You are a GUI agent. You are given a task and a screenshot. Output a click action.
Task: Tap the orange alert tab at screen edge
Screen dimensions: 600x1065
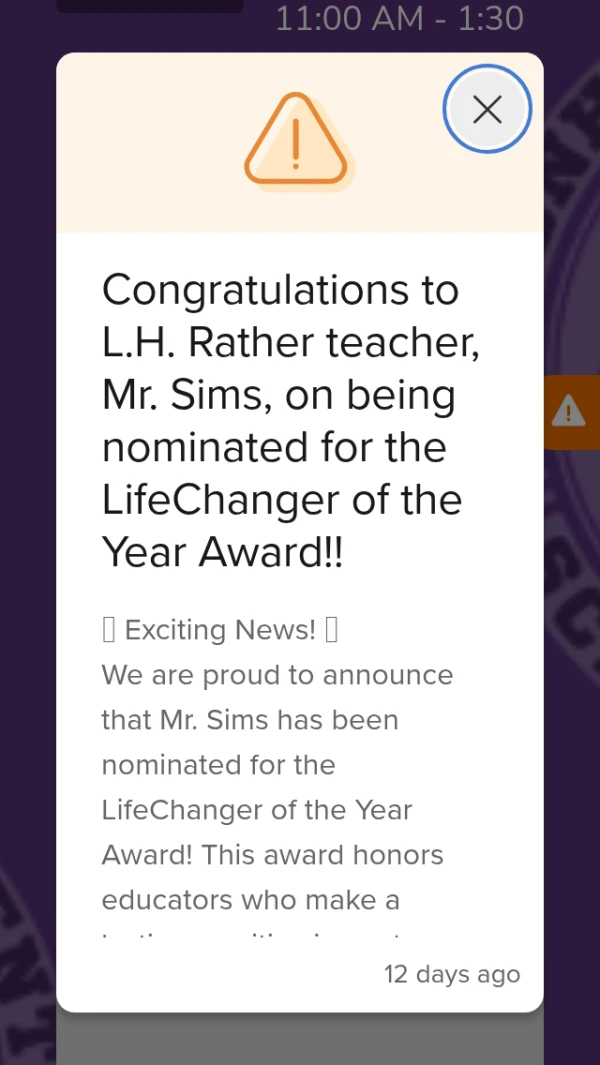pos(571,412)
